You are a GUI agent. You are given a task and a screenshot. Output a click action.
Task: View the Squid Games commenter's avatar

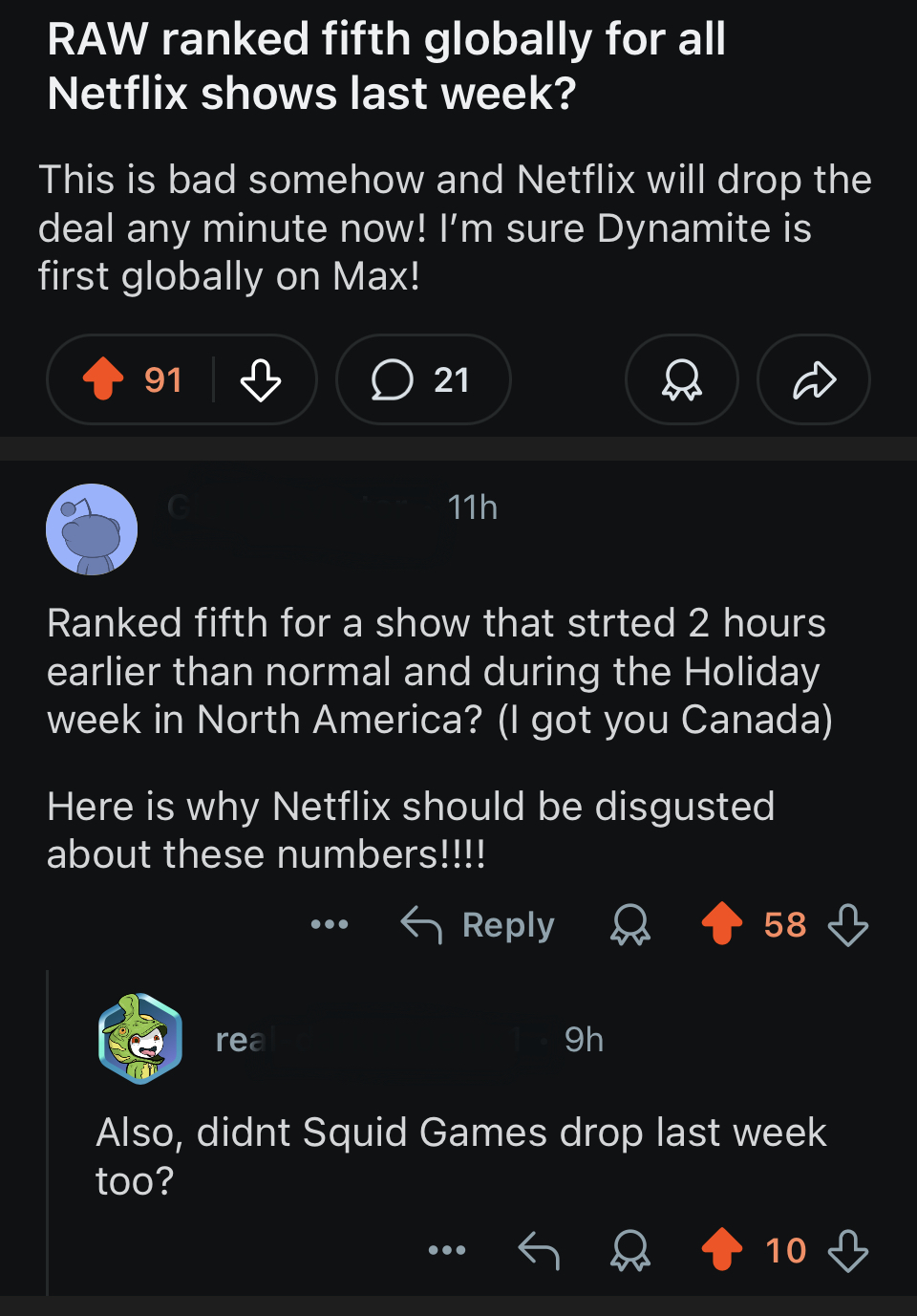tap(140, 1039)
